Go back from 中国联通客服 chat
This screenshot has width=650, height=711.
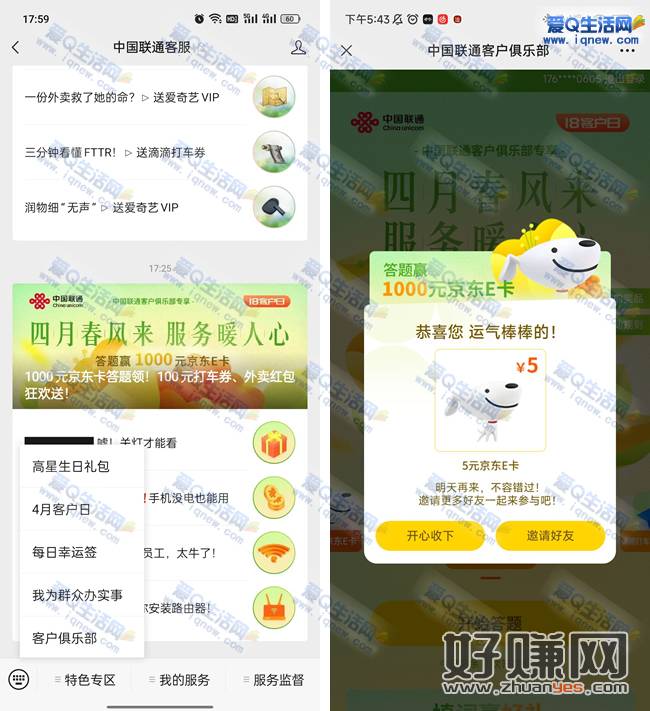[x=15, y=47]
